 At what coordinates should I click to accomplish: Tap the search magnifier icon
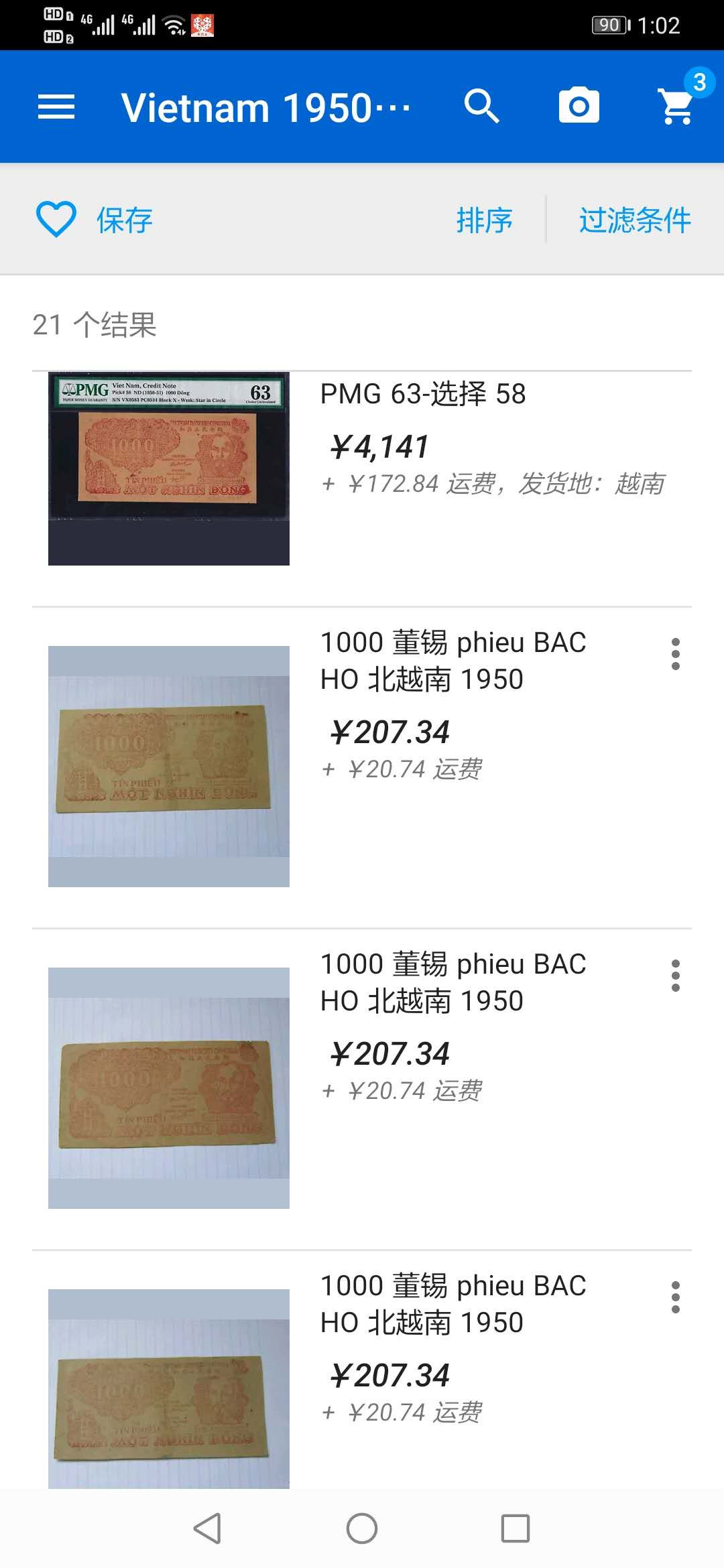pos(482,105)
